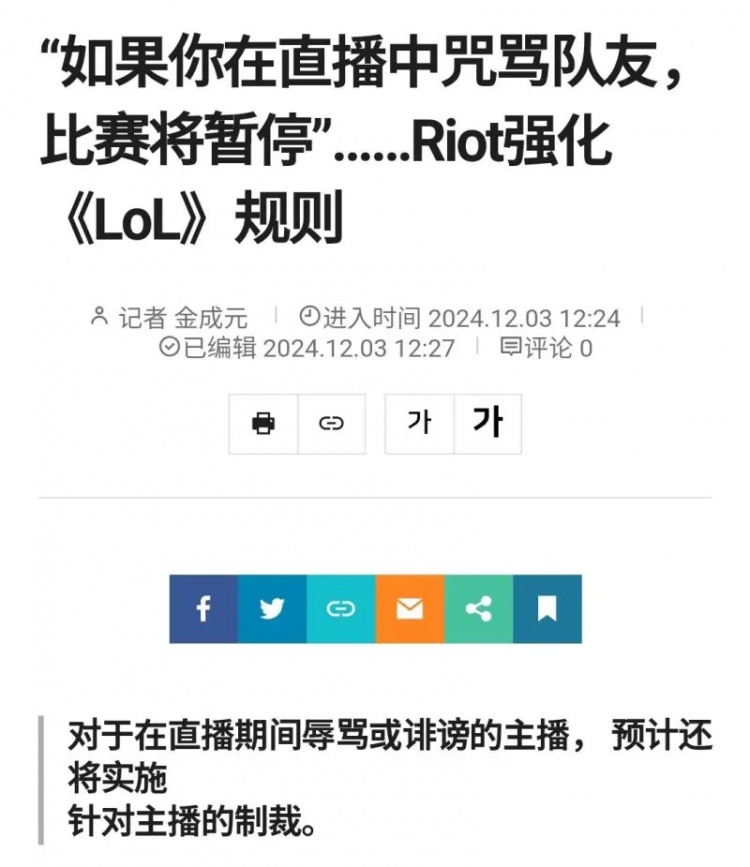Bookmark this article
This screenshot has height=867, width=750.
(547, 608)
